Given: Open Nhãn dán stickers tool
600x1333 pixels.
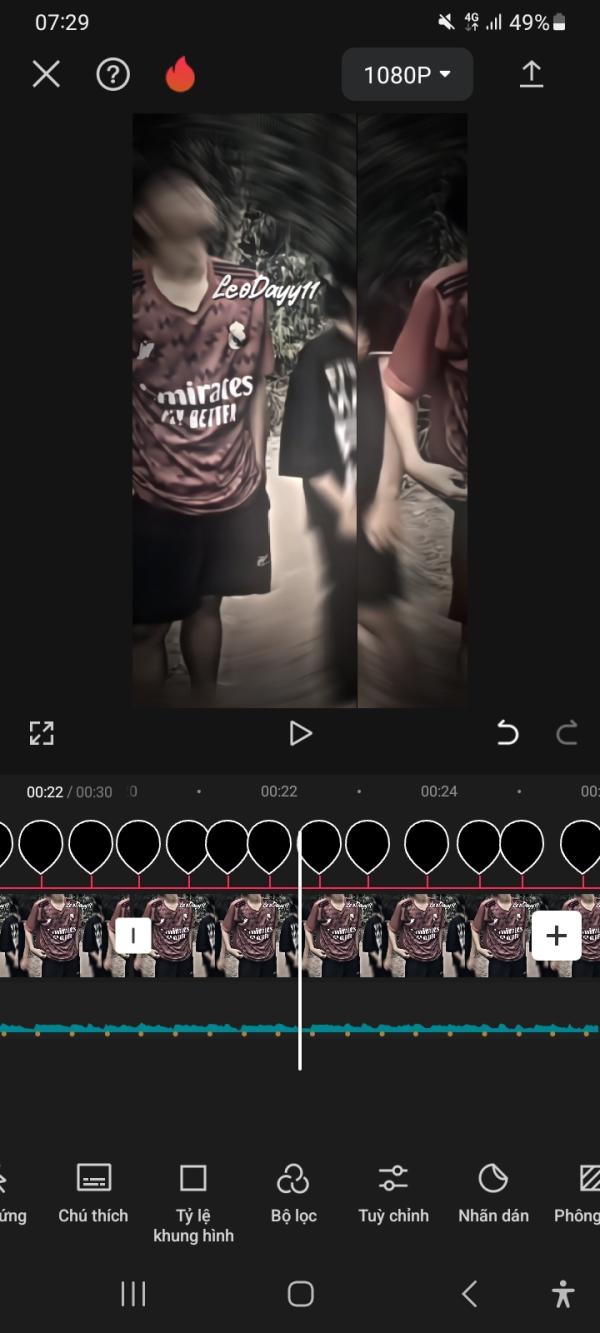Looking at the screenshot, I should (x=493, y=1193).
